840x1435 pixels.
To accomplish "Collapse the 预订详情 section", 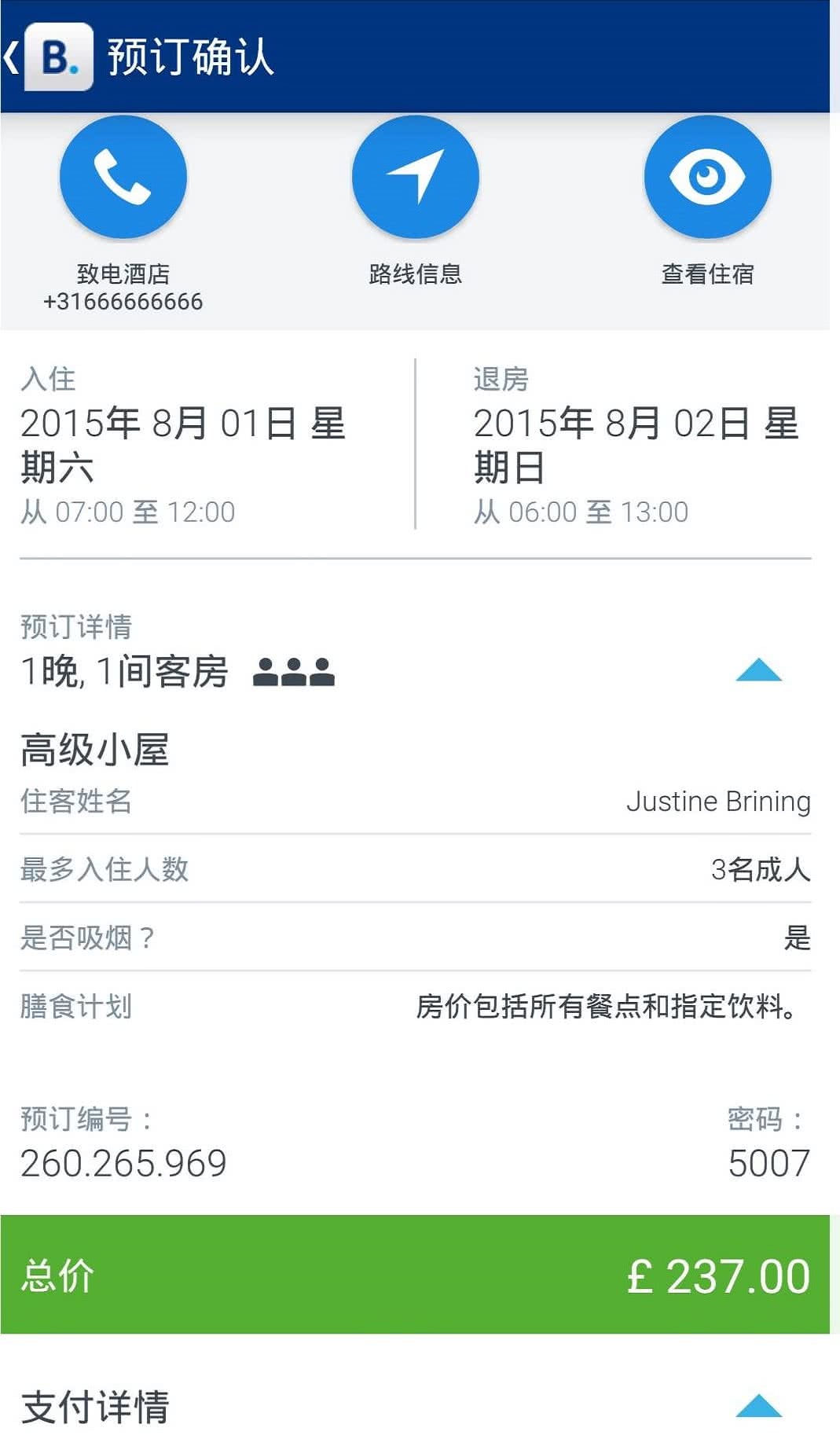I will pyautogui.click(x=758, y=670).
